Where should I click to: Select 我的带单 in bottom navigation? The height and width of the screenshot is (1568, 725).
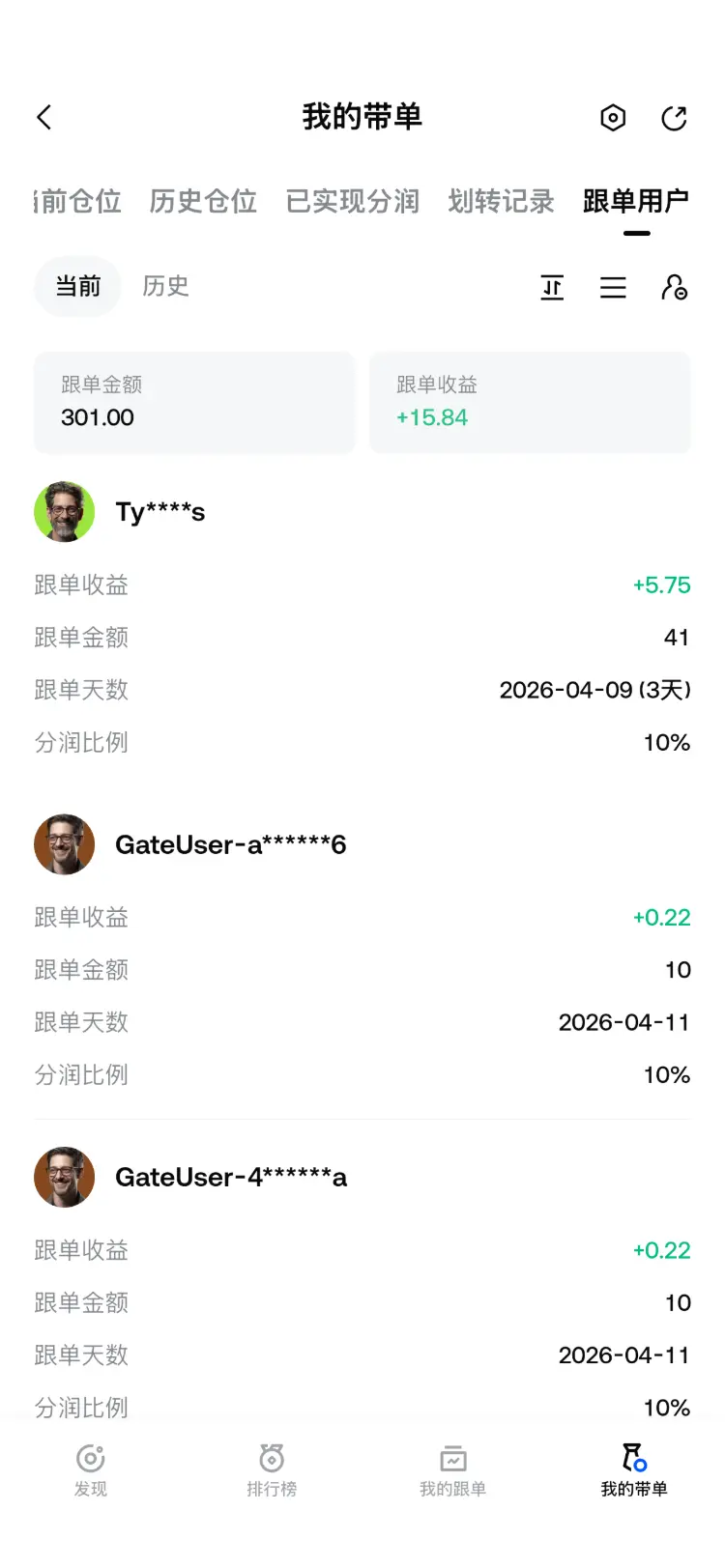tap(634, 1469)
